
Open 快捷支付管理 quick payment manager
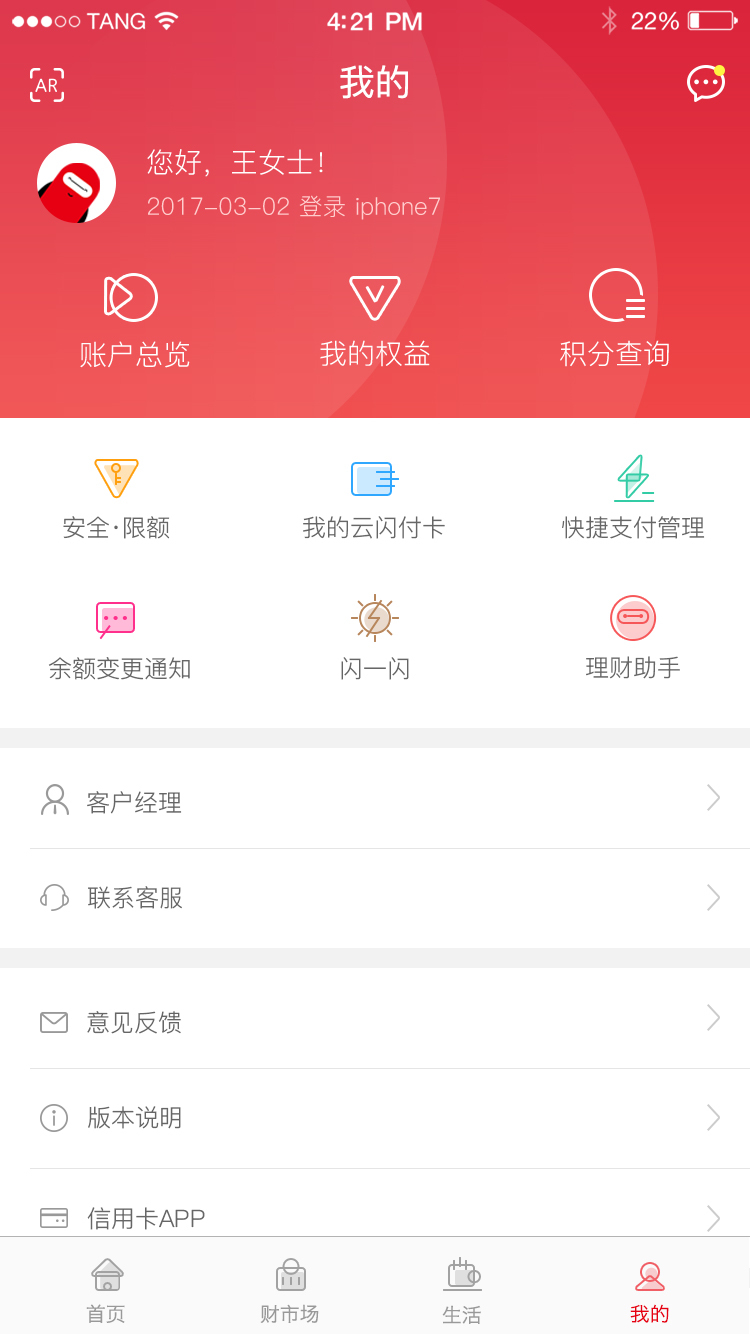coord(633,498)
